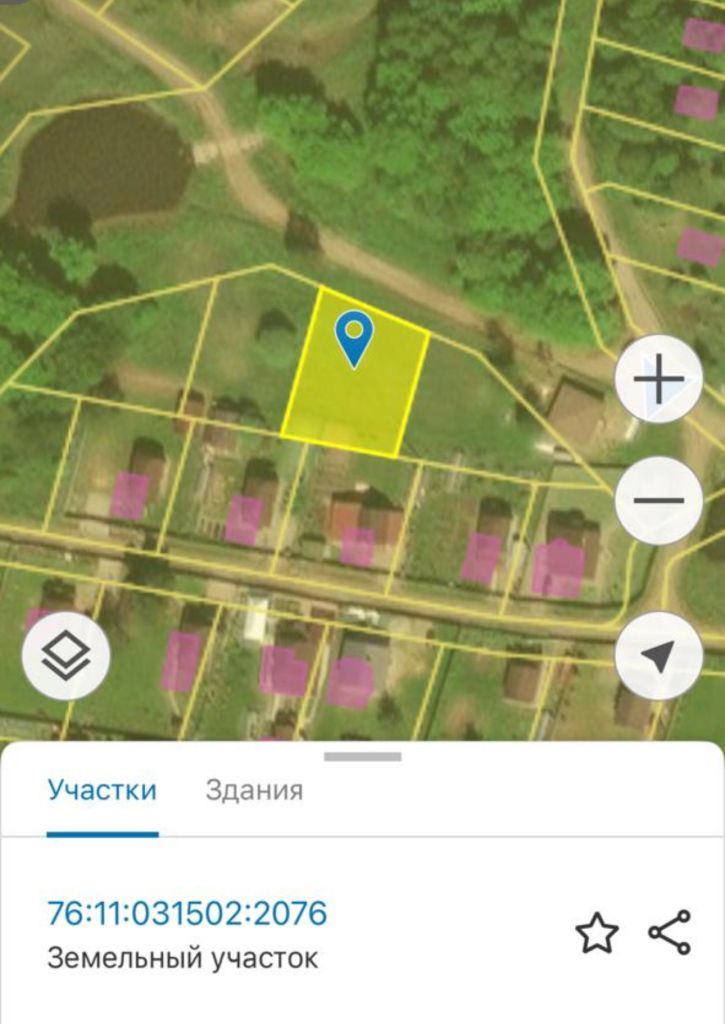Add this land plot to favorites
725x1024 pixels.
click(x=597, y=933)
